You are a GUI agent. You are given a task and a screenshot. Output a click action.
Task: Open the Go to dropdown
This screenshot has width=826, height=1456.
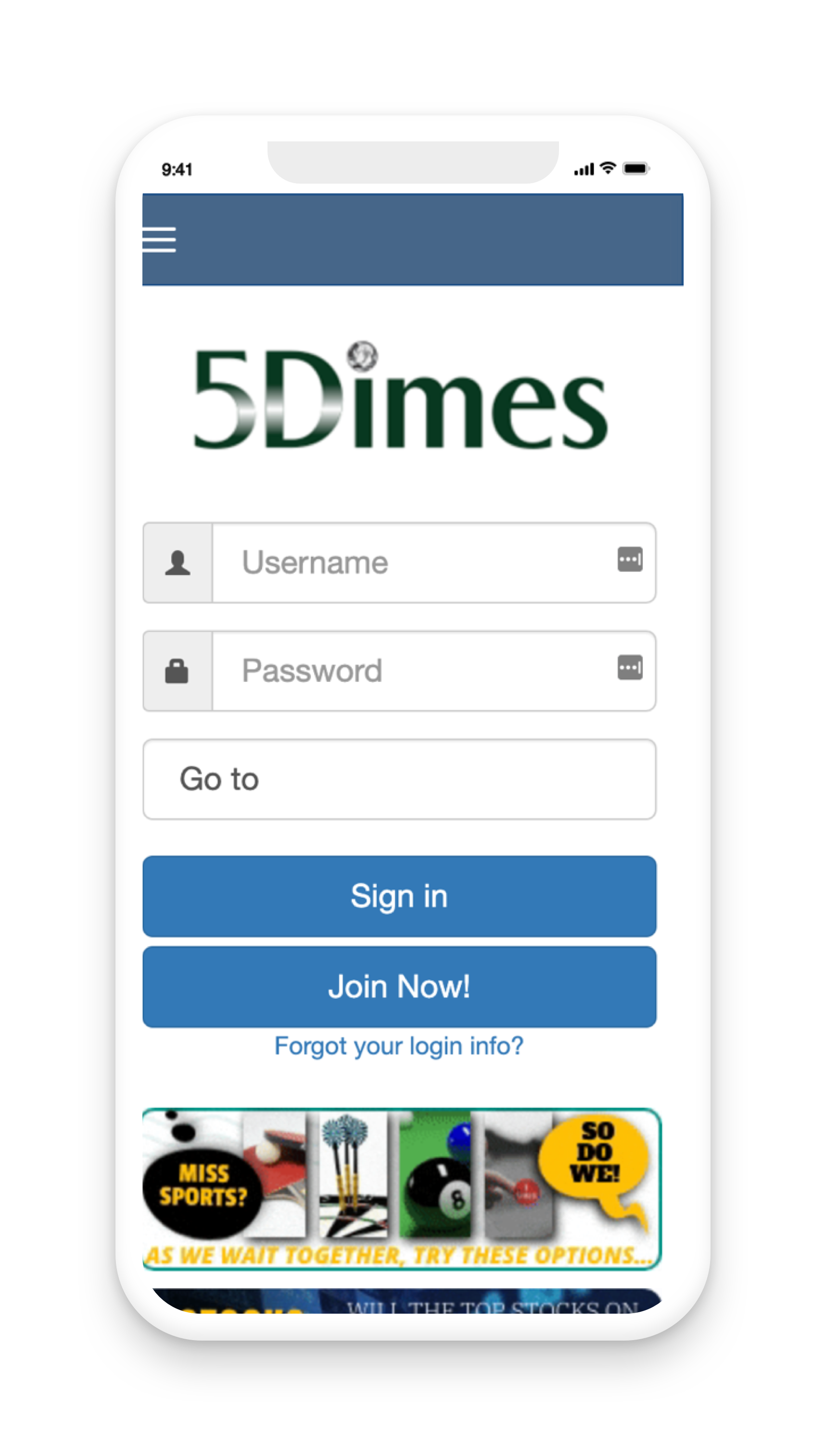399,779
